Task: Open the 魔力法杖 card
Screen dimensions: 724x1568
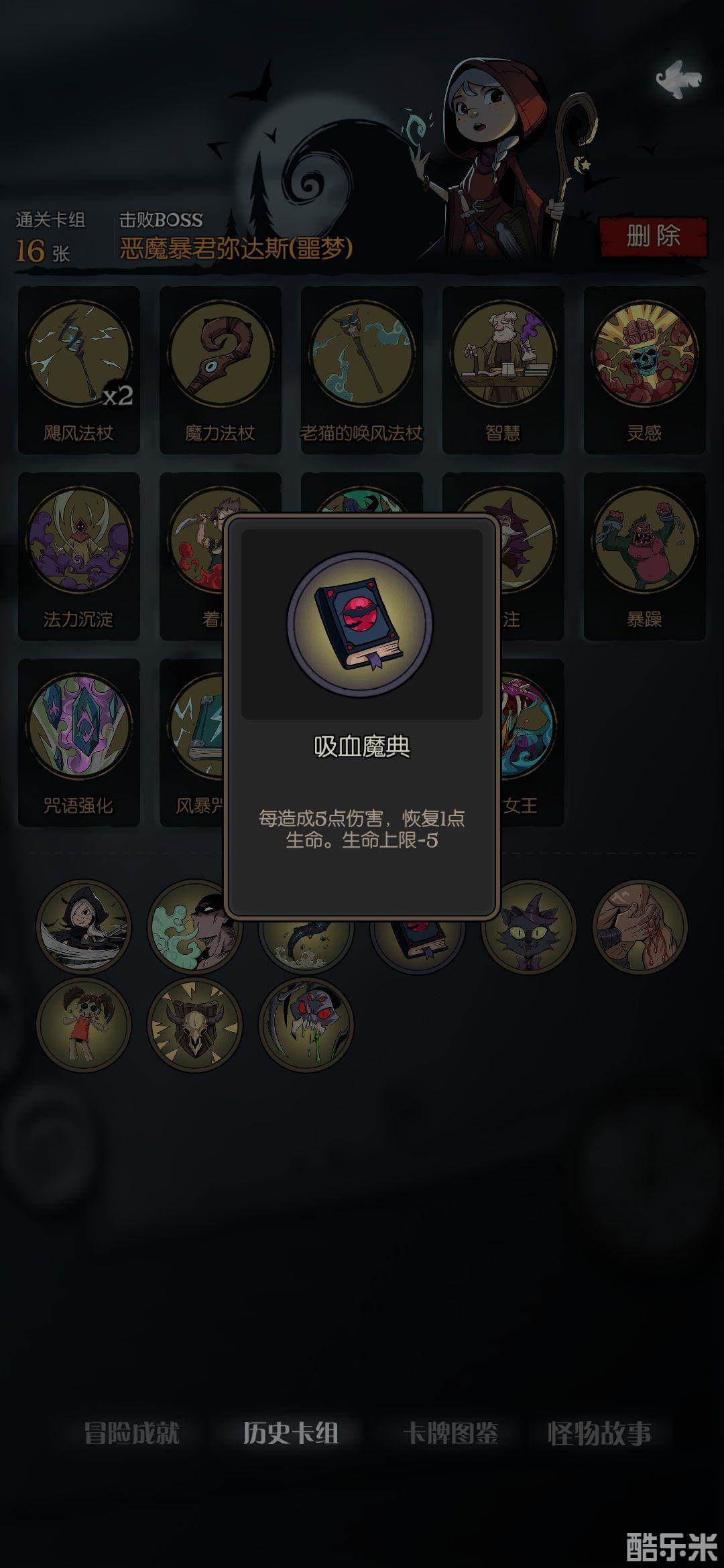Action: coord(221,370)
